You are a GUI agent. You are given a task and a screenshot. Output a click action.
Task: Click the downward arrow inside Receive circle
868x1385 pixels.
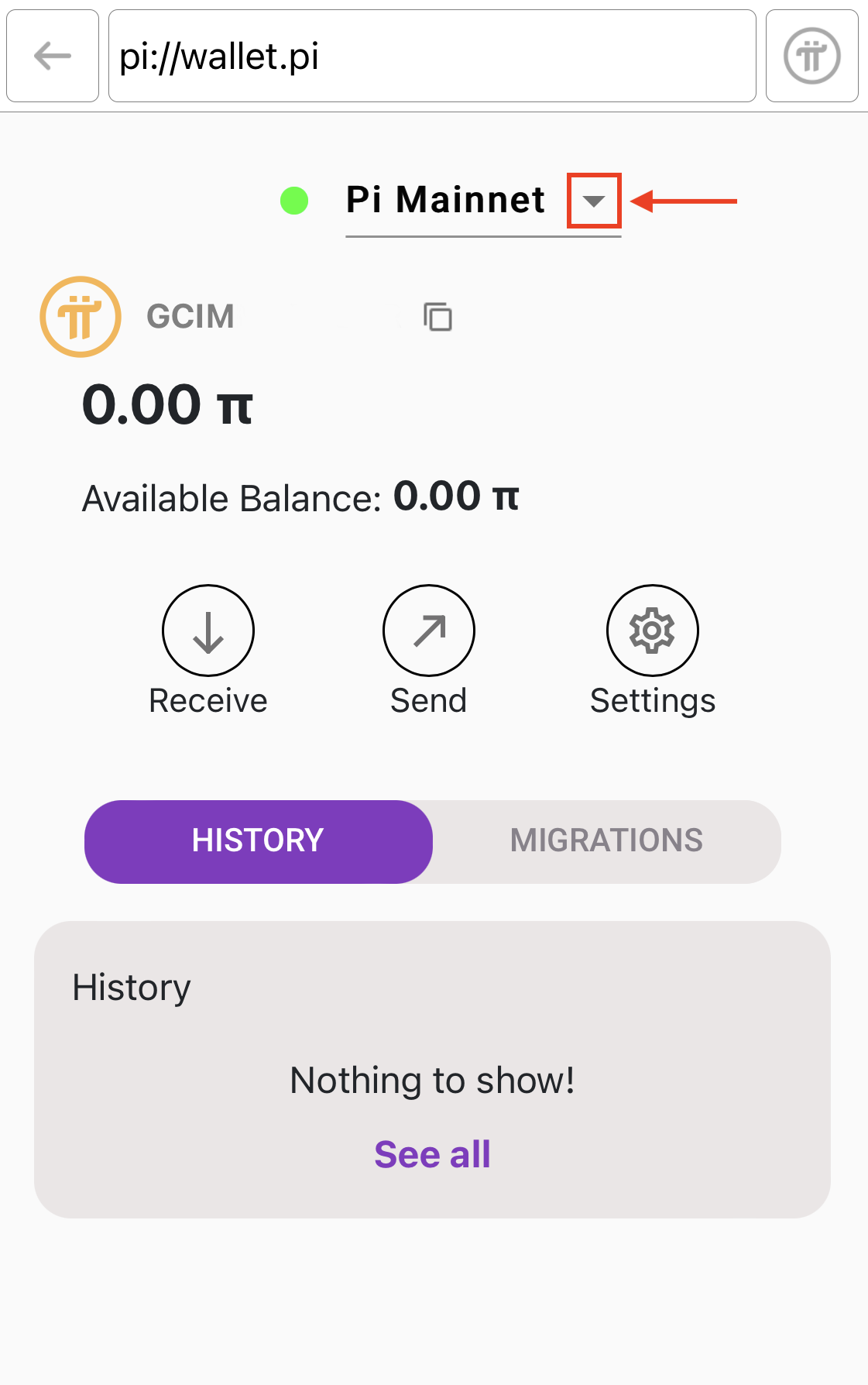[x=208, y=630]
